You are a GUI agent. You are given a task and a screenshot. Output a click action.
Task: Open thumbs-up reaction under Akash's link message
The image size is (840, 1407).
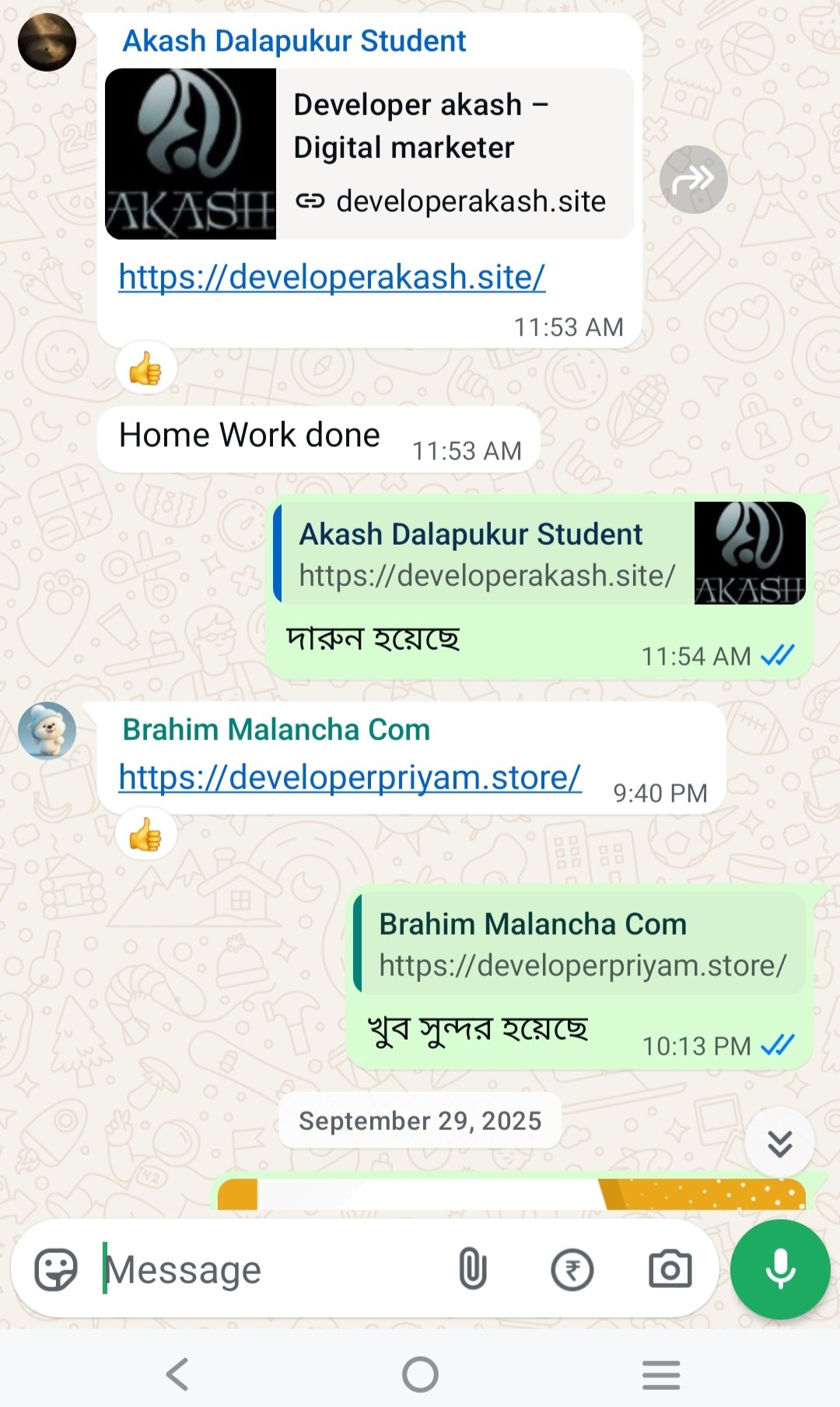click(x=145, y=368)
